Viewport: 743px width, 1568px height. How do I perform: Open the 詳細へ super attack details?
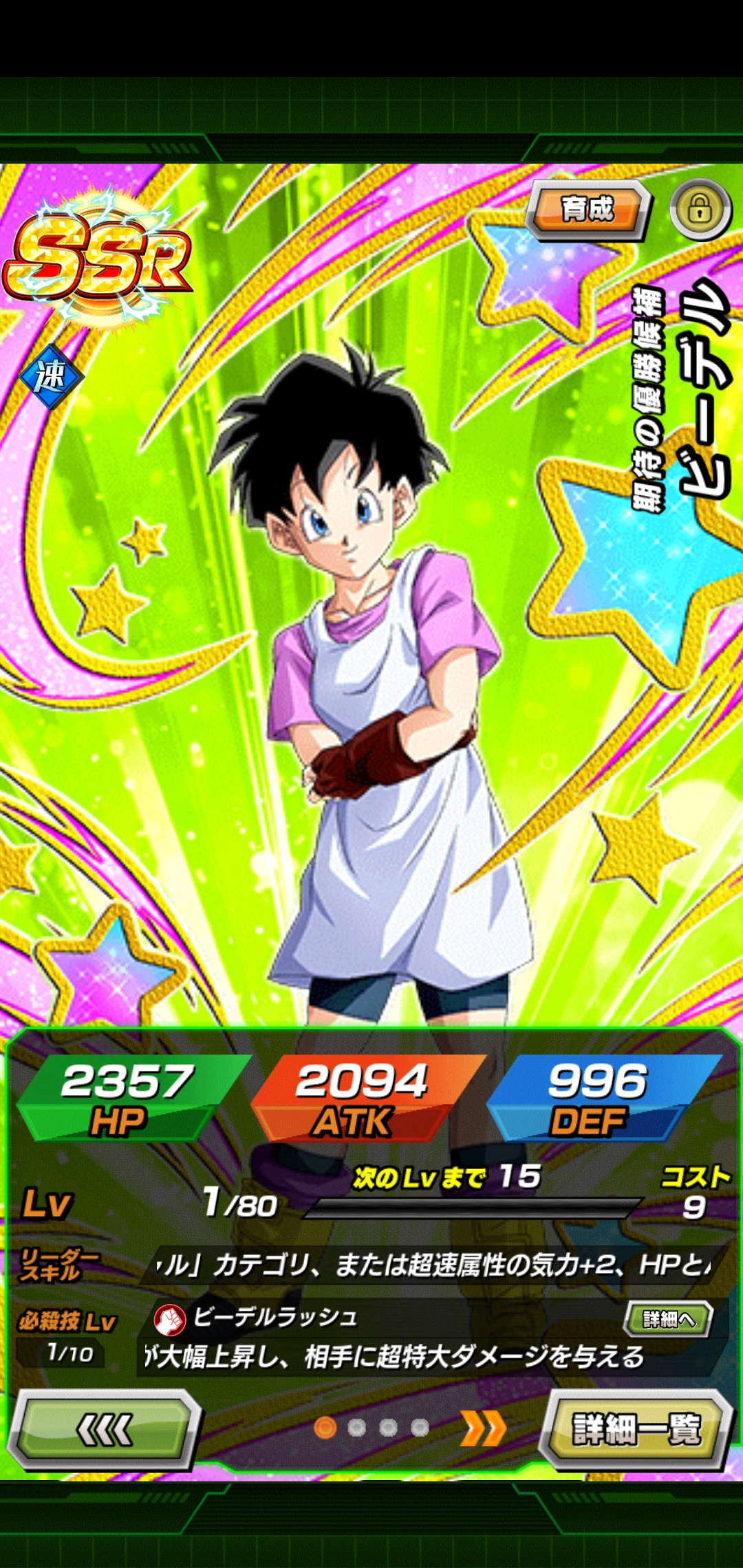point(668,1318)
